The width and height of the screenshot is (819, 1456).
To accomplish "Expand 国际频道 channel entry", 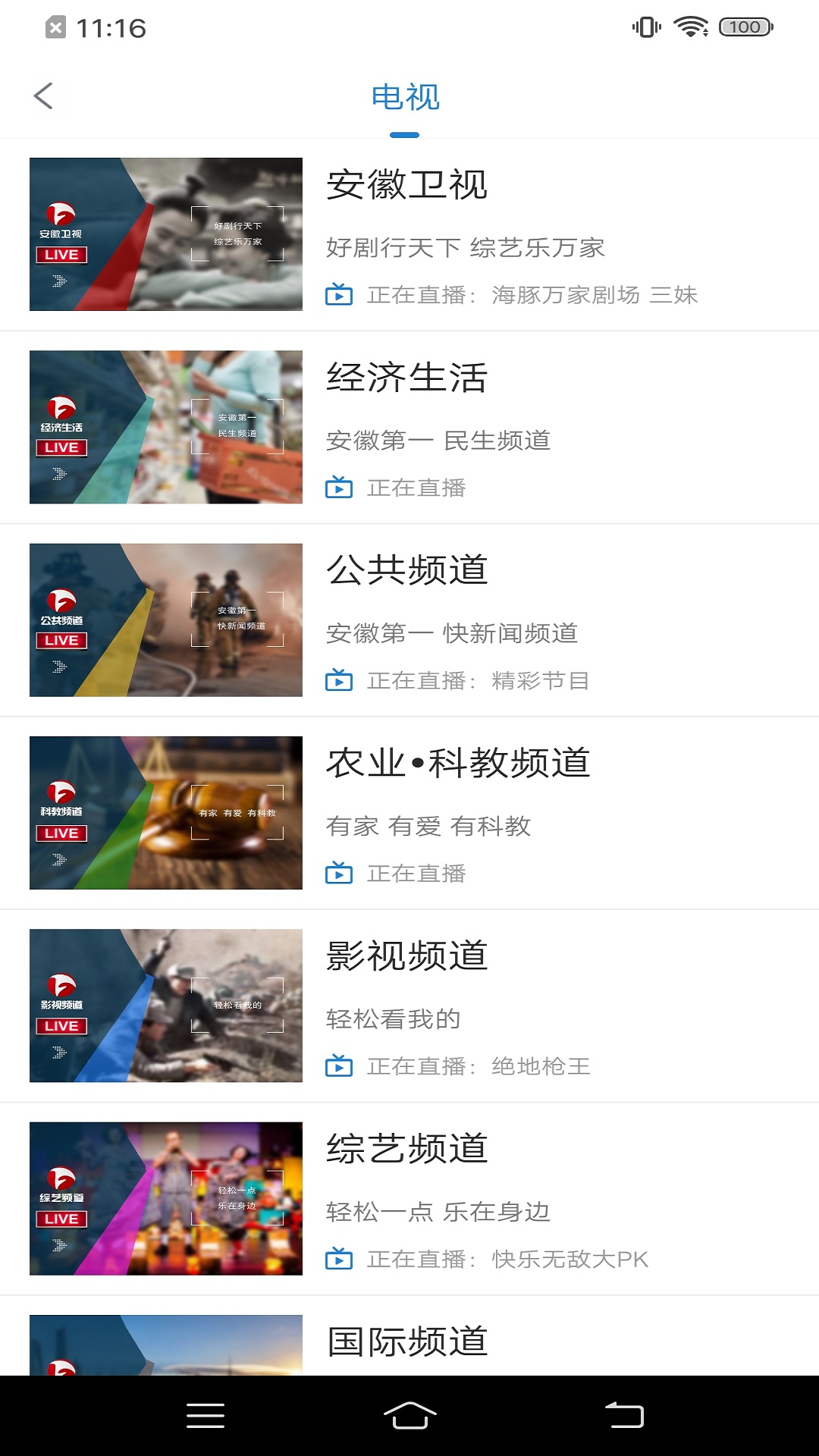I will 409,1340.
